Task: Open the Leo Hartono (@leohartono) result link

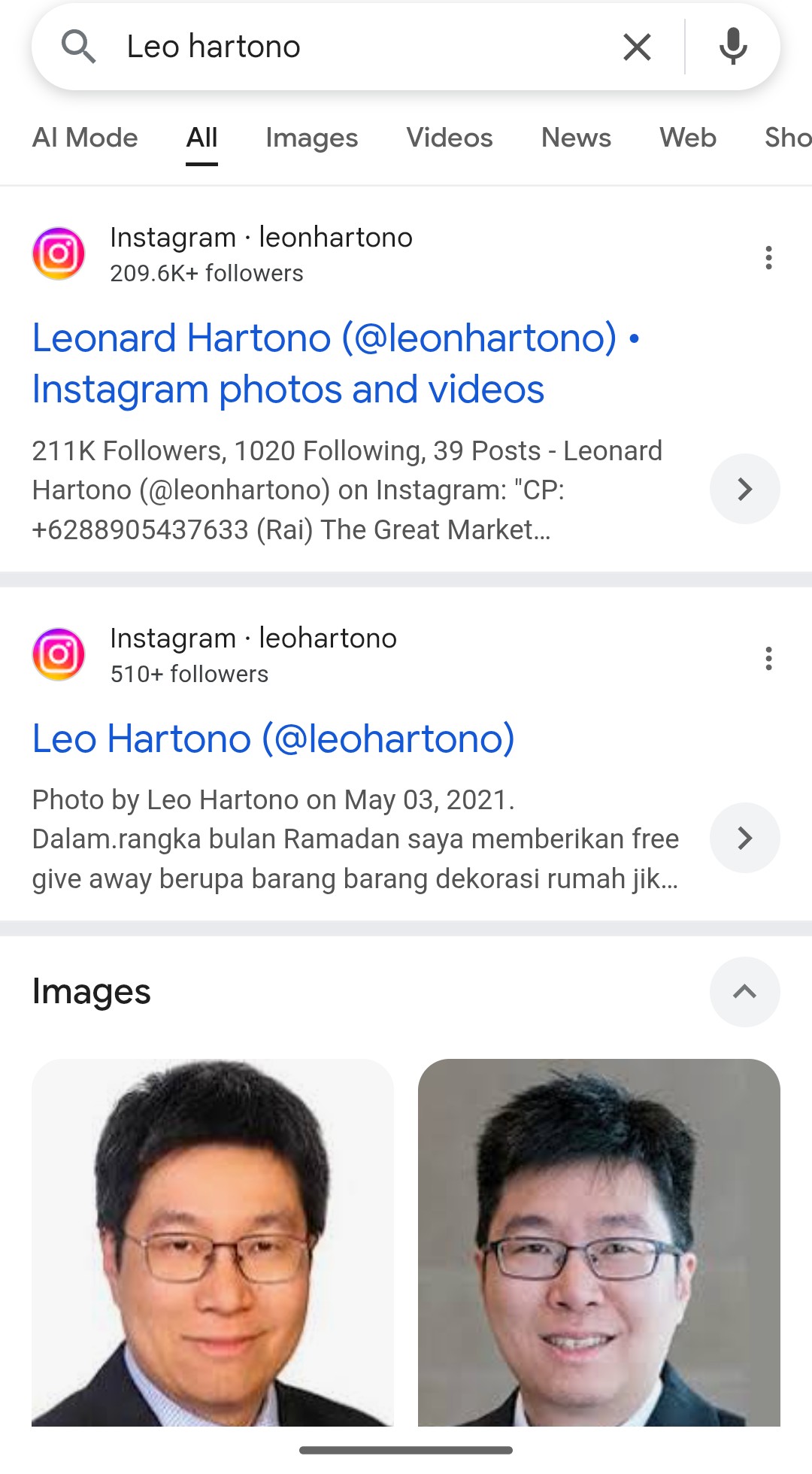Action: (x=274, y=739)
